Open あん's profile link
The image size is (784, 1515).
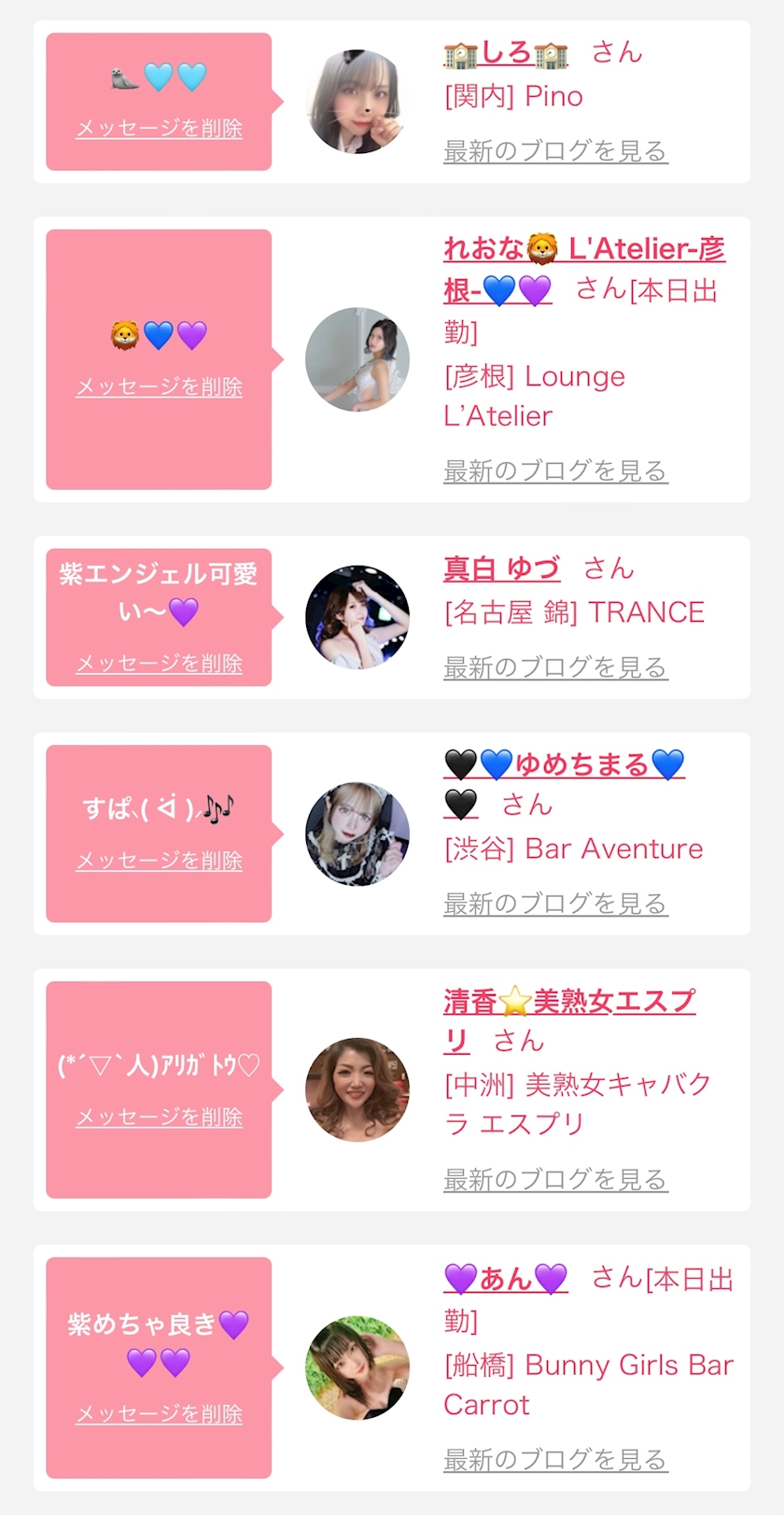click(505, 1278)
